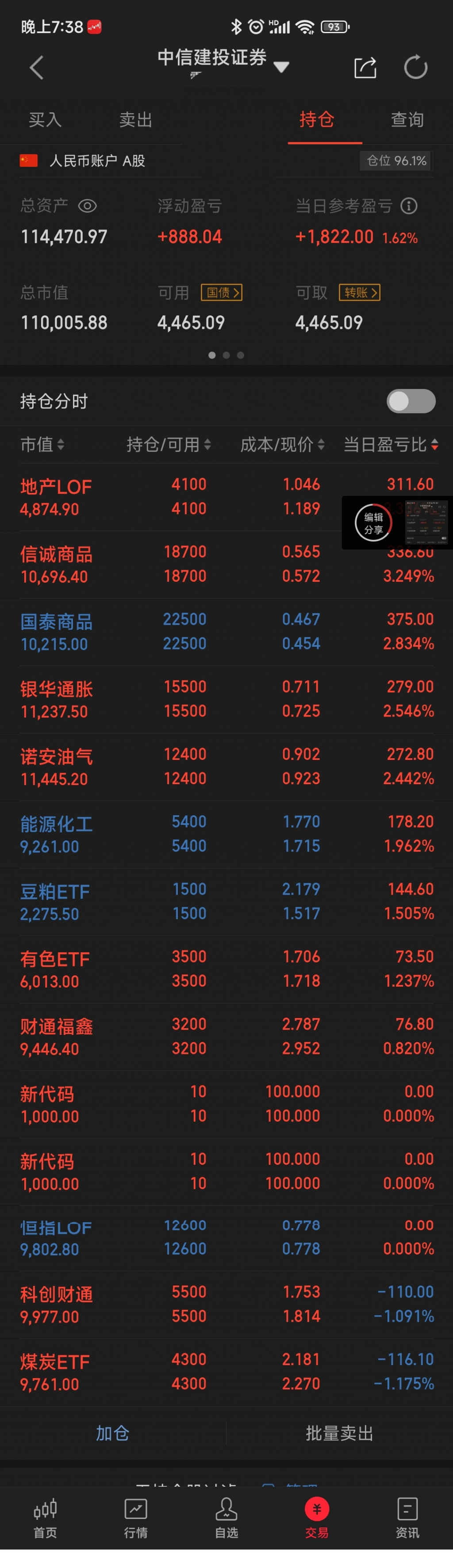This screenshot has height=1568, width=453.
Task: Tap the 国债 button next to 可用
Action: [x=222, y=293]
